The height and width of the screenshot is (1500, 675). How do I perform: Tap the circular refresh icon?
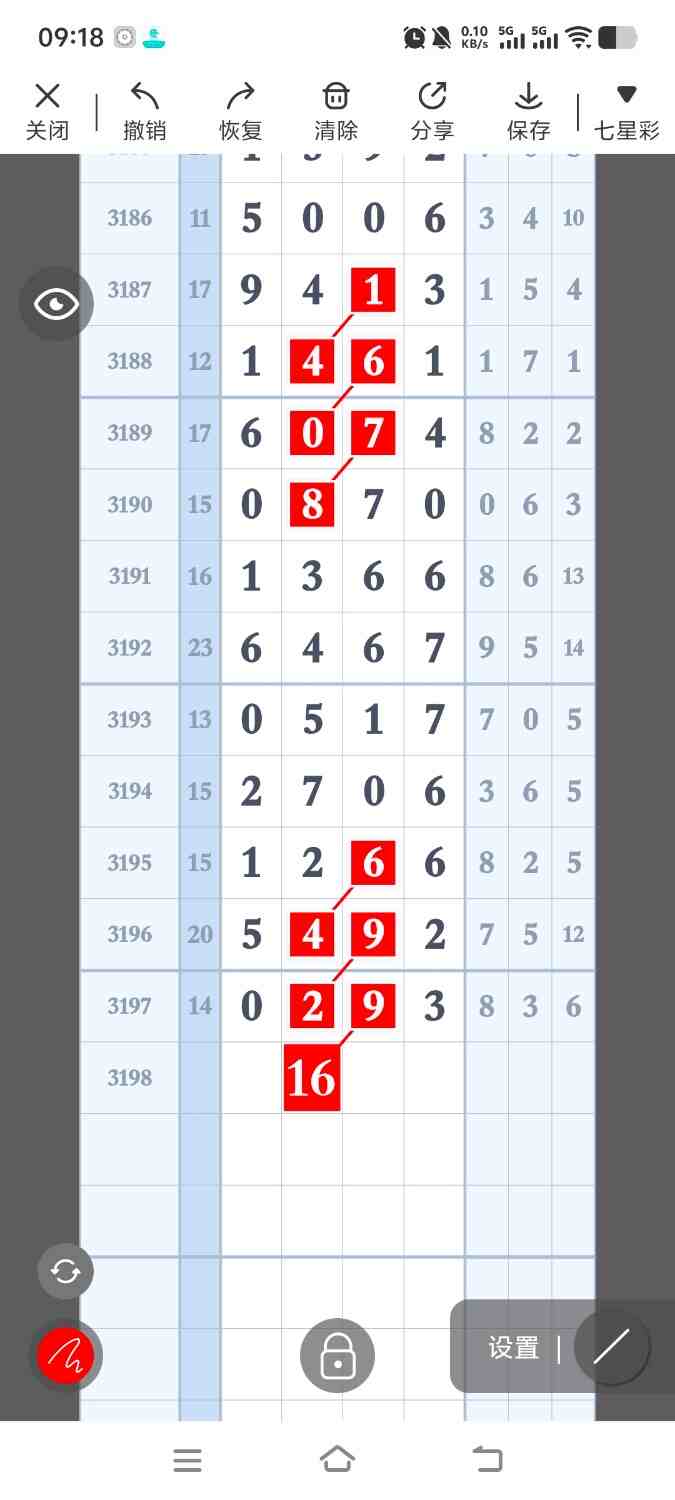tap(66, 1272)
